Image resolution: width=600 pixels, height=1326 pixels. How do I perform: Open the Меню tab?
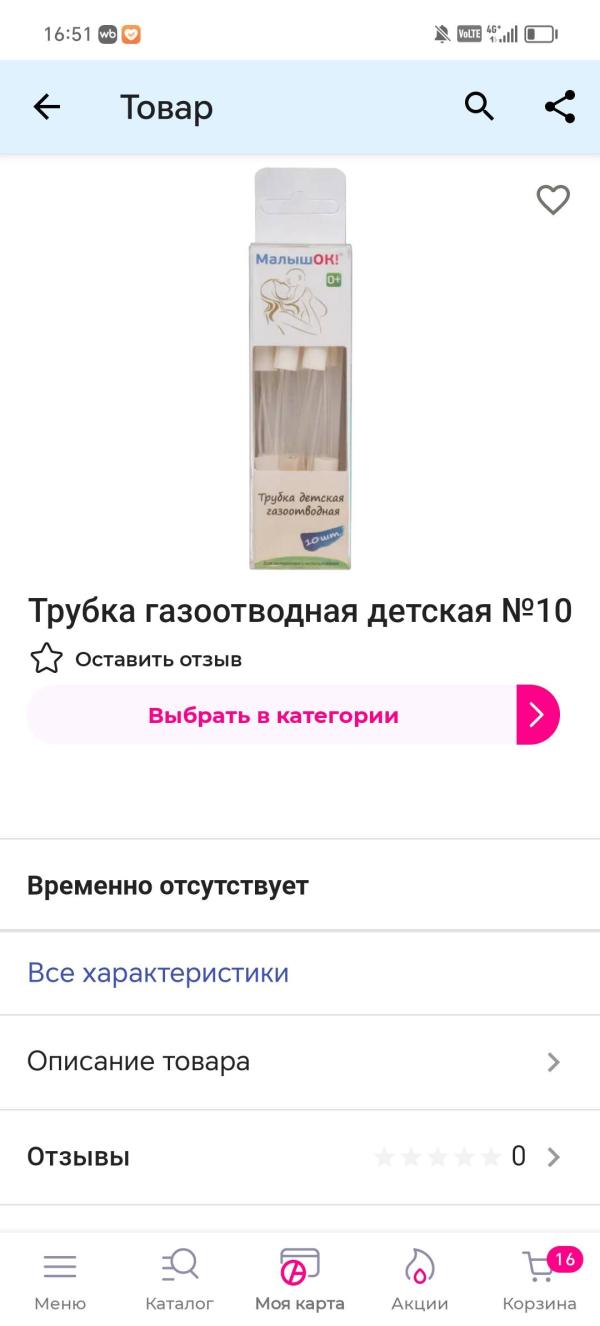click(x=60, y=1280)
